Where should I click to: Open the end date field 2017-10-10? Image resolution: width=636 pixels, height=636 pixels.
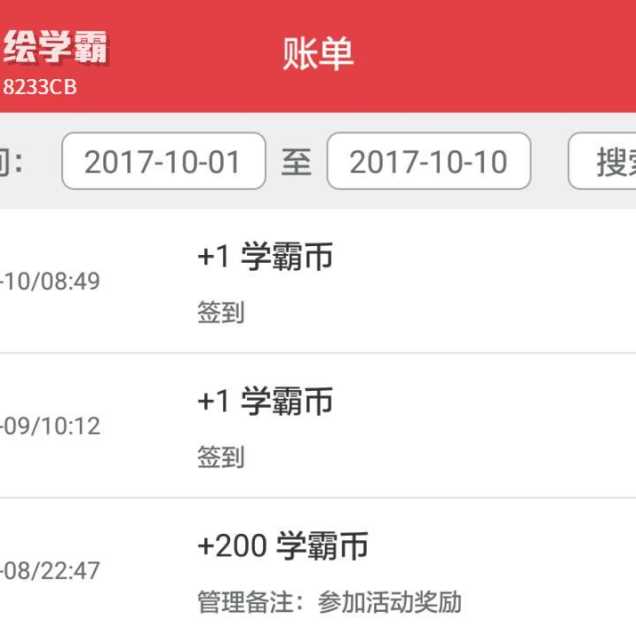[x=429, y=161]
